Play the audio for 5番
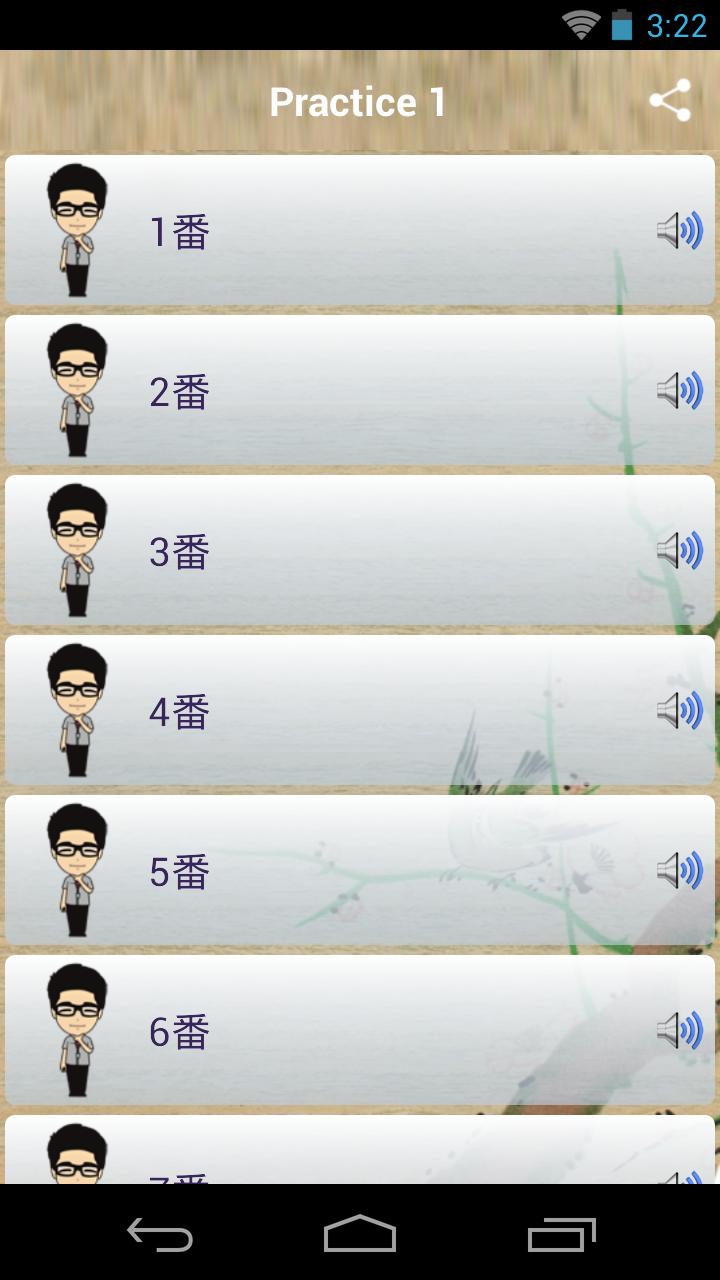This screenshot has height=1280, width=720. click(678, 871)
